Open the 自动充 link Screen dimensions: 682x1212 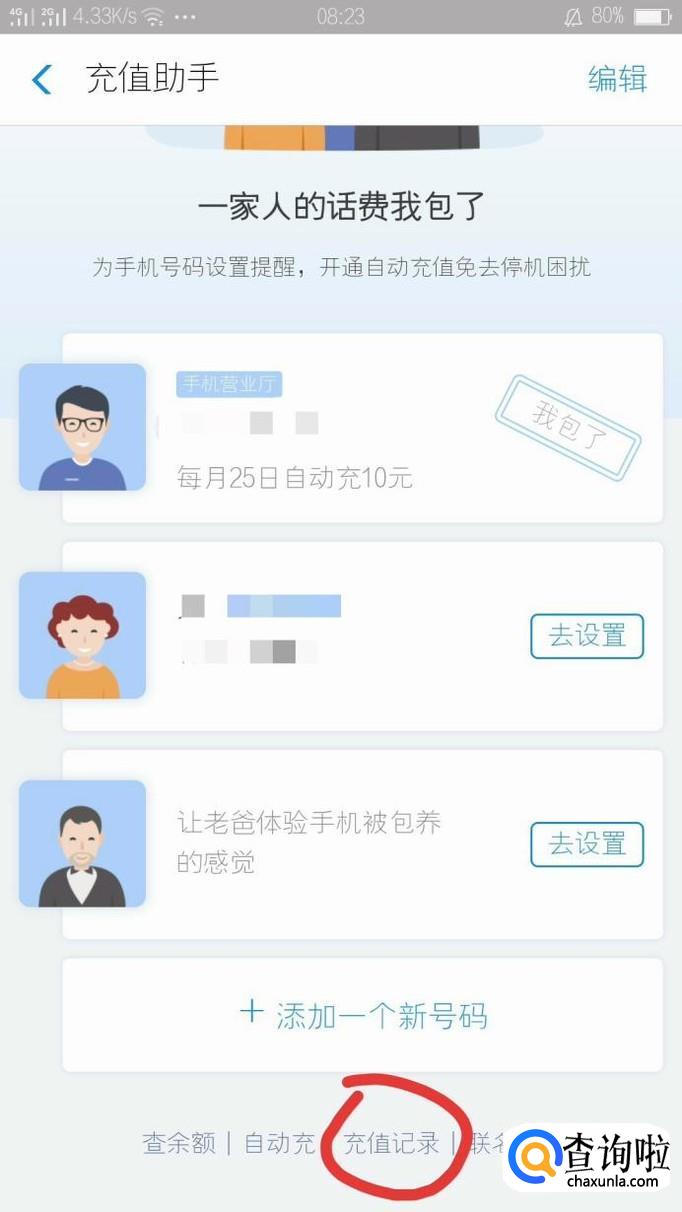(x=280, y=1143)
